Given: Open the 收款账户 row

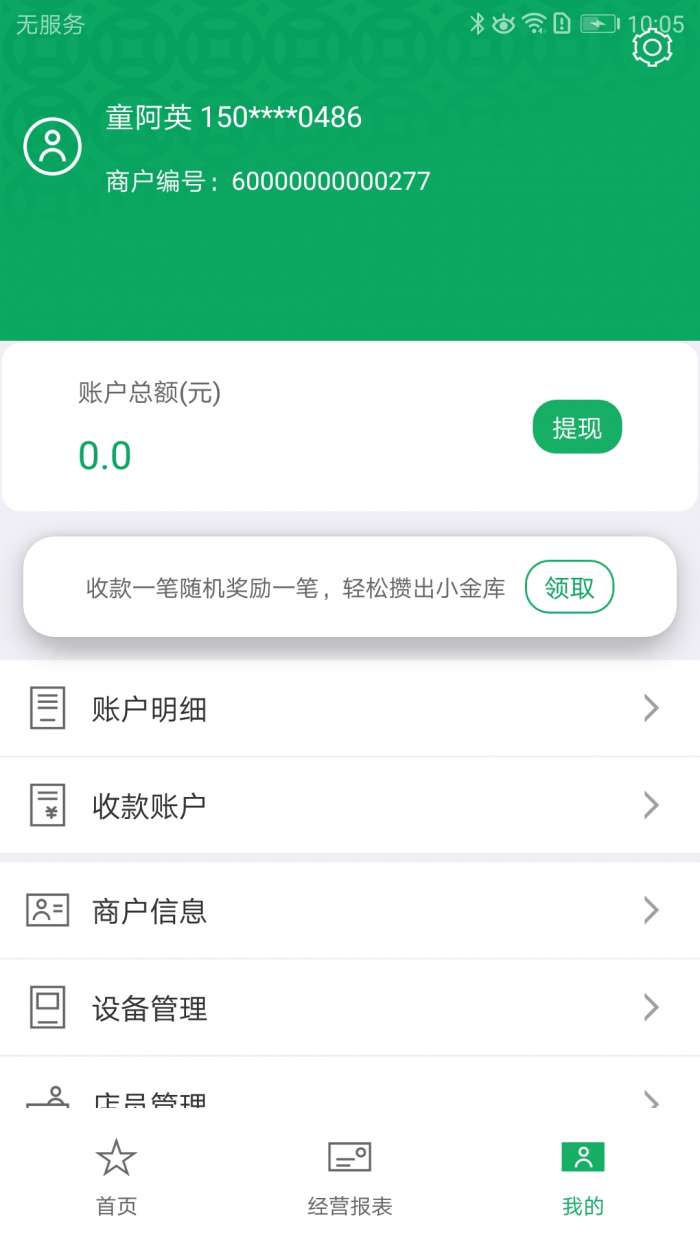Looking at the screenshot, I should click(349, 805).
